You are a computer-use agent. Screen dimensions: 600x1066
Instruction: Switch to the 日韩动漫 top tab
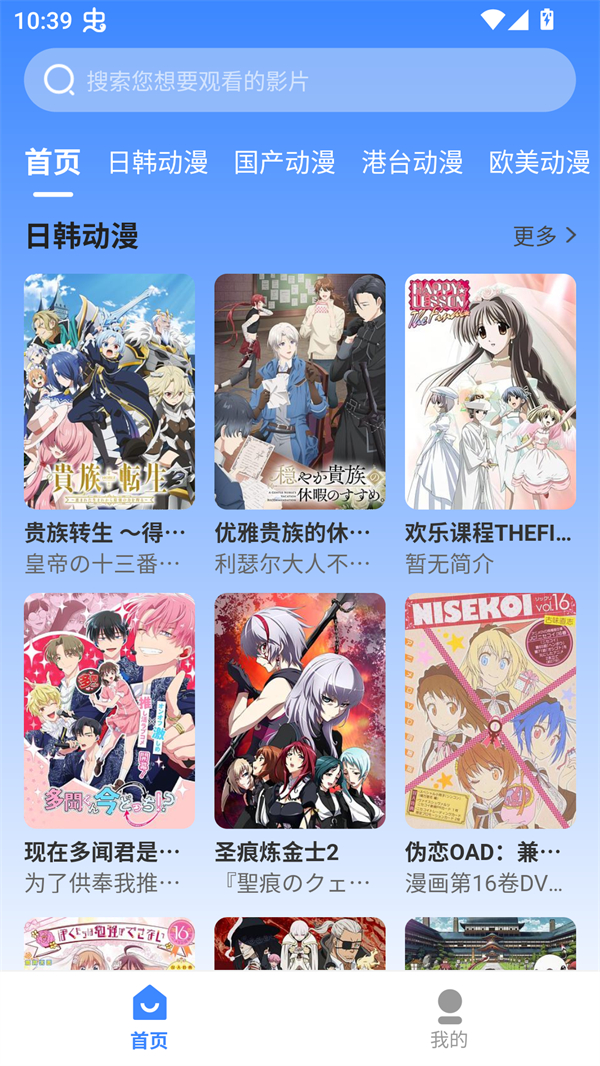coord(157,162)
